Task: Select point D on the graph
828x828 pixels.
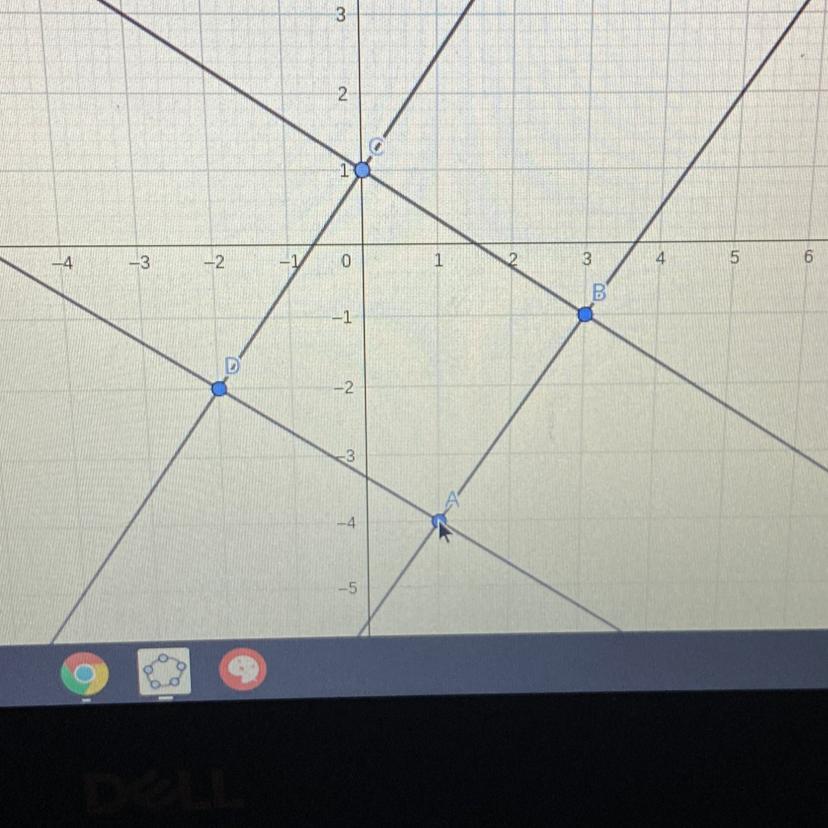Action: [220, 389]
